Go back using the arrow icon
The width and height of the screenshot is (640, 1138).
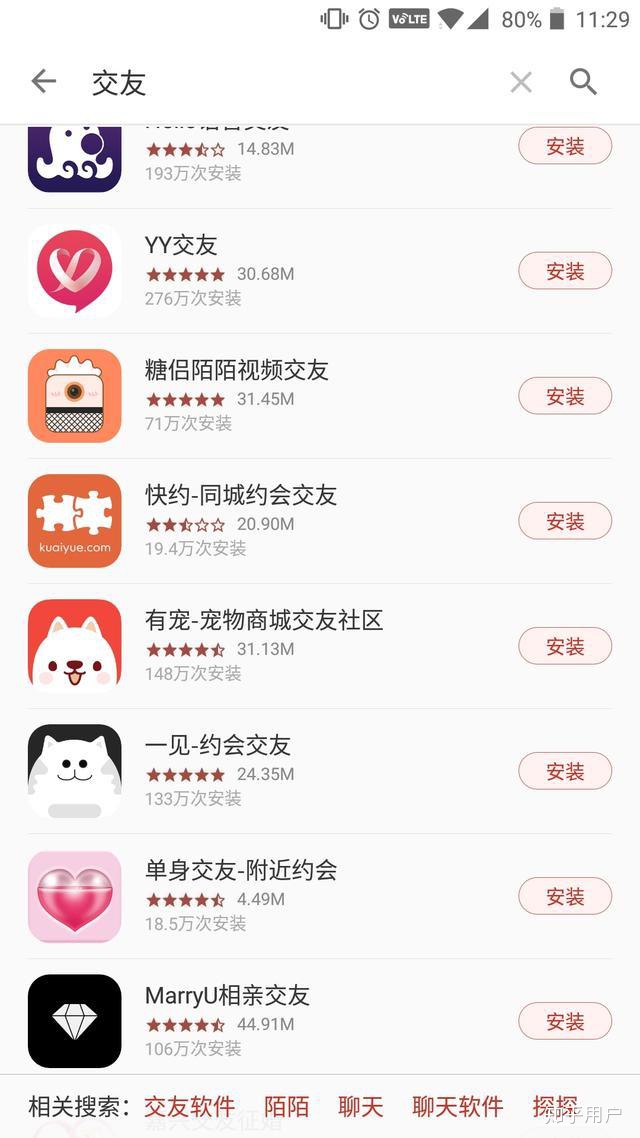[x=43, y=82]
